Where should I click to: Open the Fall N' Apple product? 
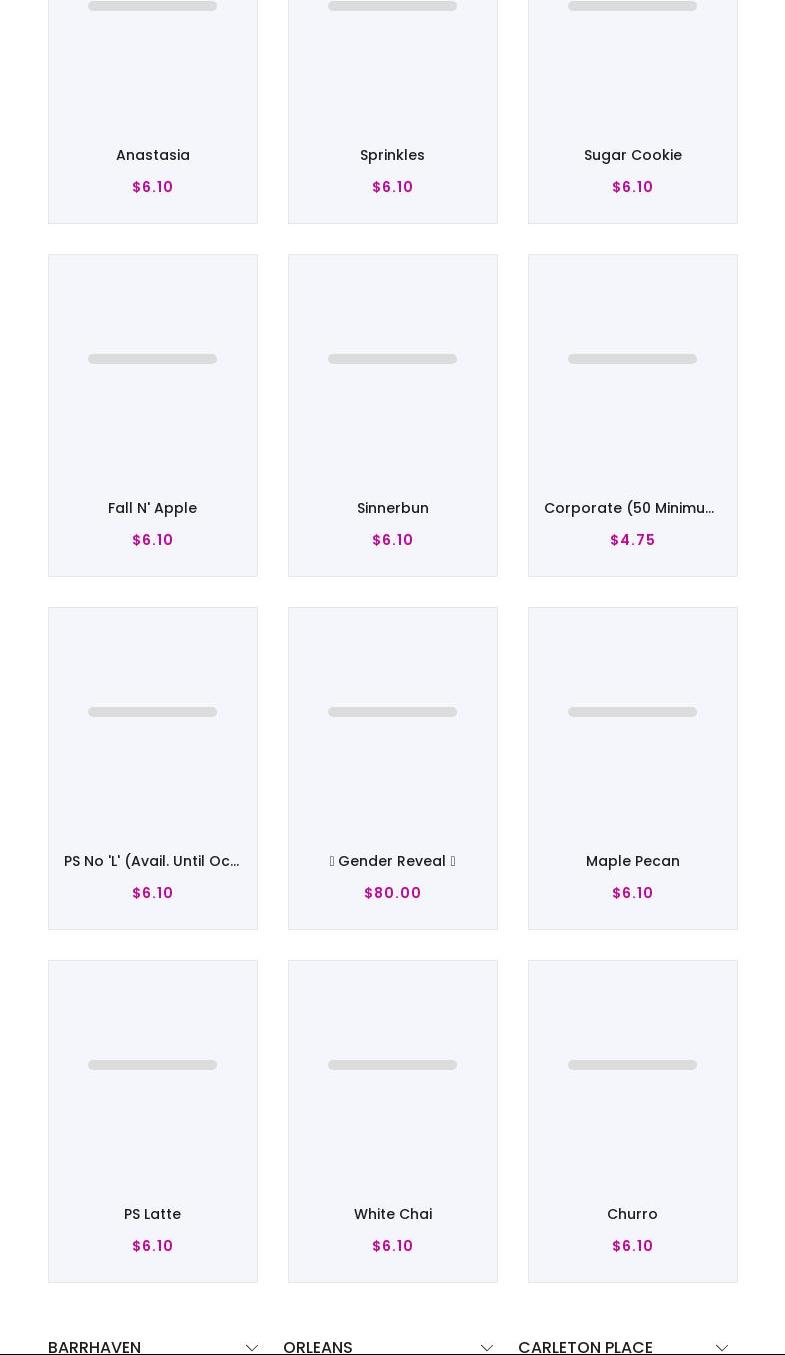[x=152, y=508]
